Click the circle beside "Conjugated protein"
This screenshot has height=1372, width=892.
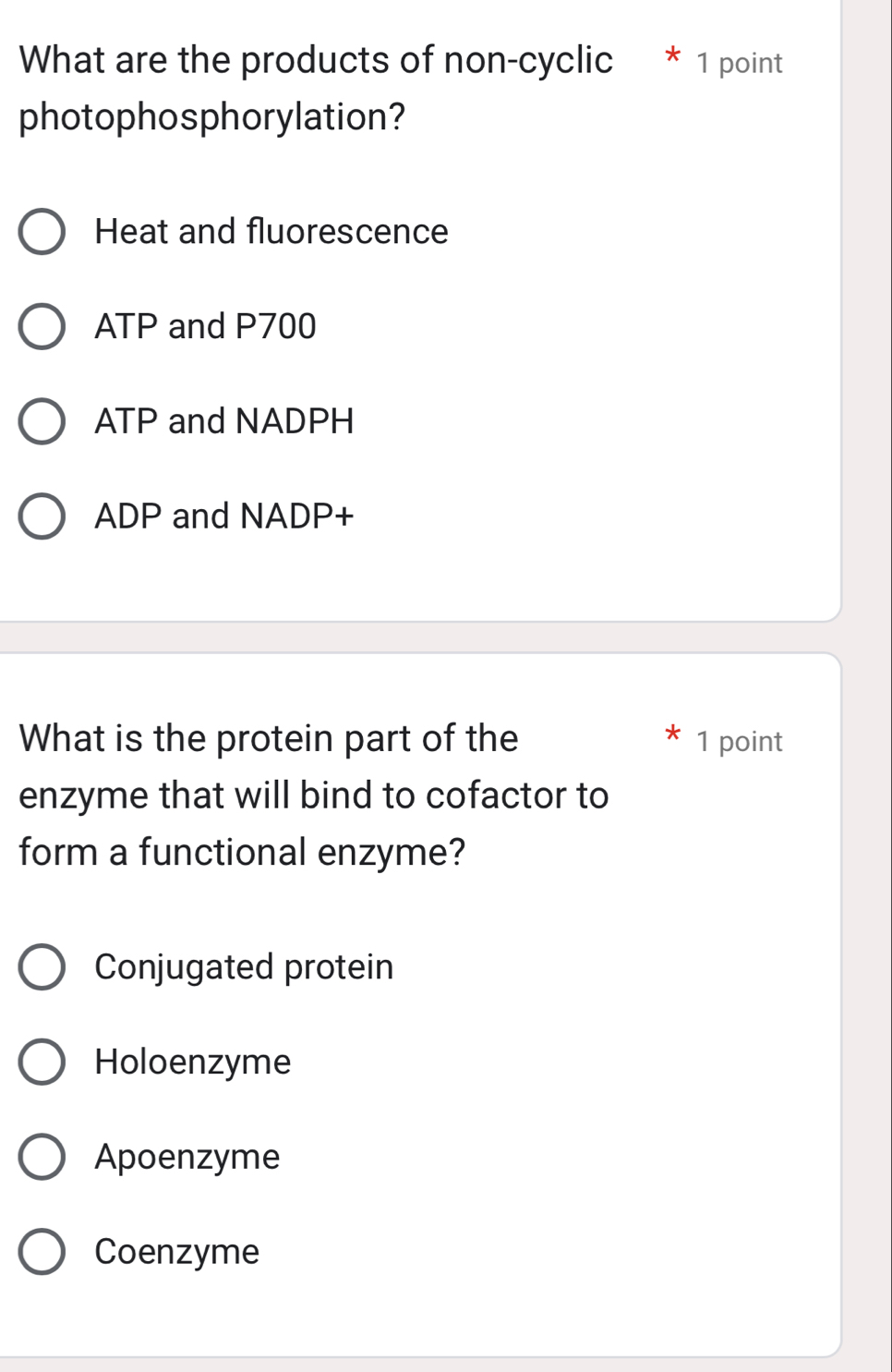point(42,966)
